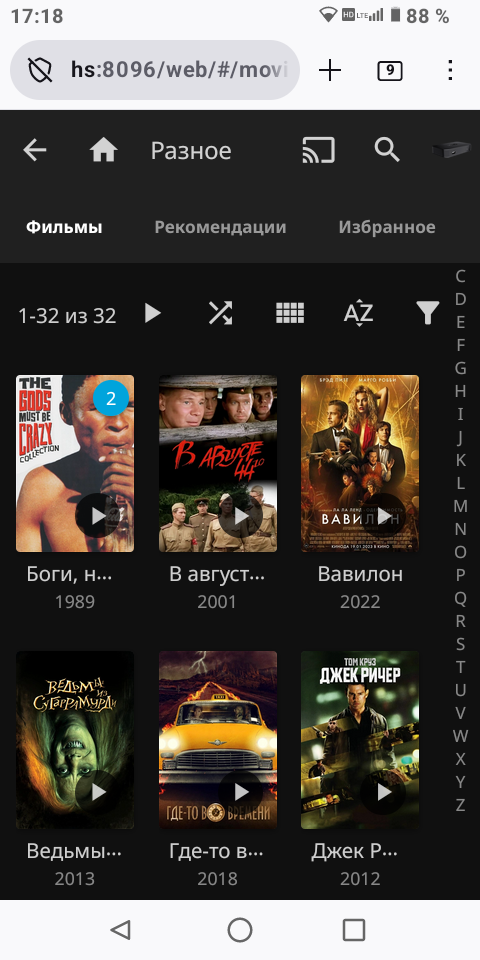Open the Jellyfin home icon
Viewport: 480px width, 960px height.
coord(103,150)
